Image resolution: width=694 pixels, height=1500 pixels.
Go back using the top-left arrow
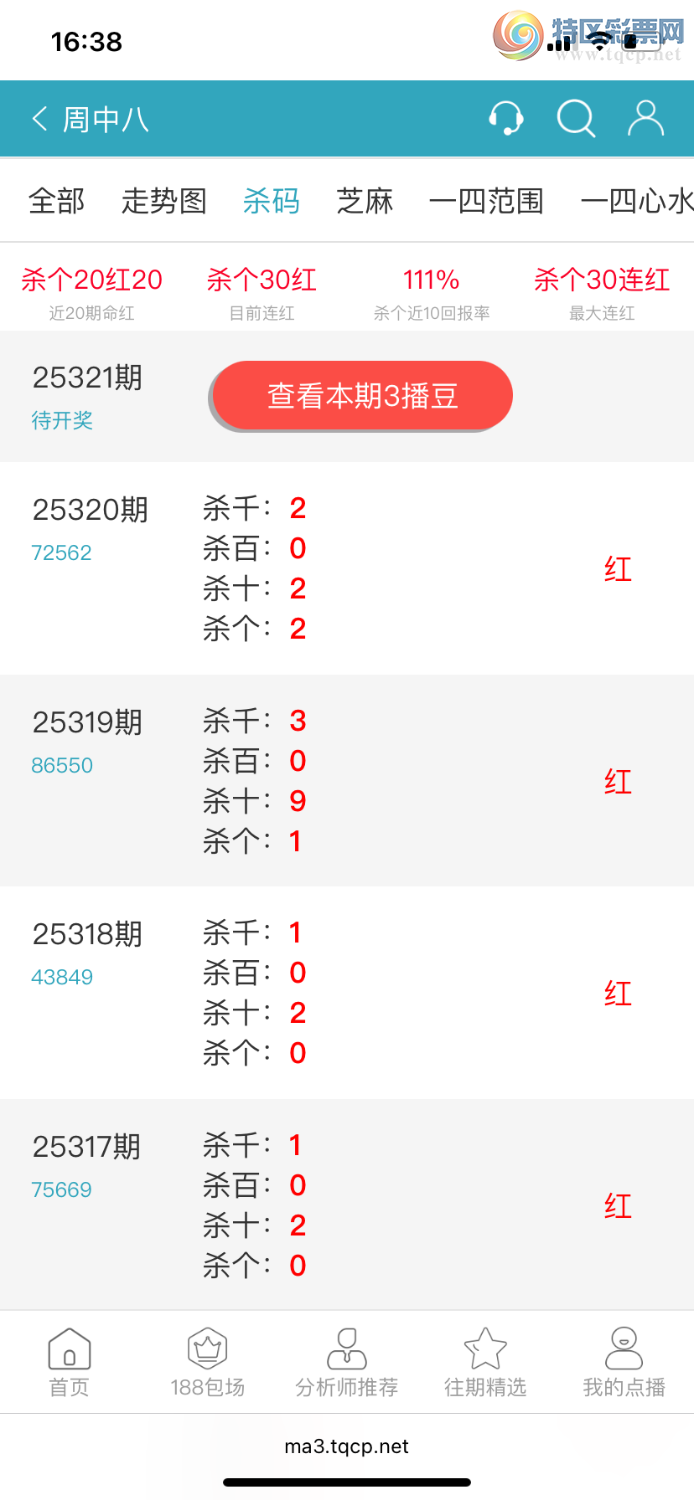[x=40, y=119]
